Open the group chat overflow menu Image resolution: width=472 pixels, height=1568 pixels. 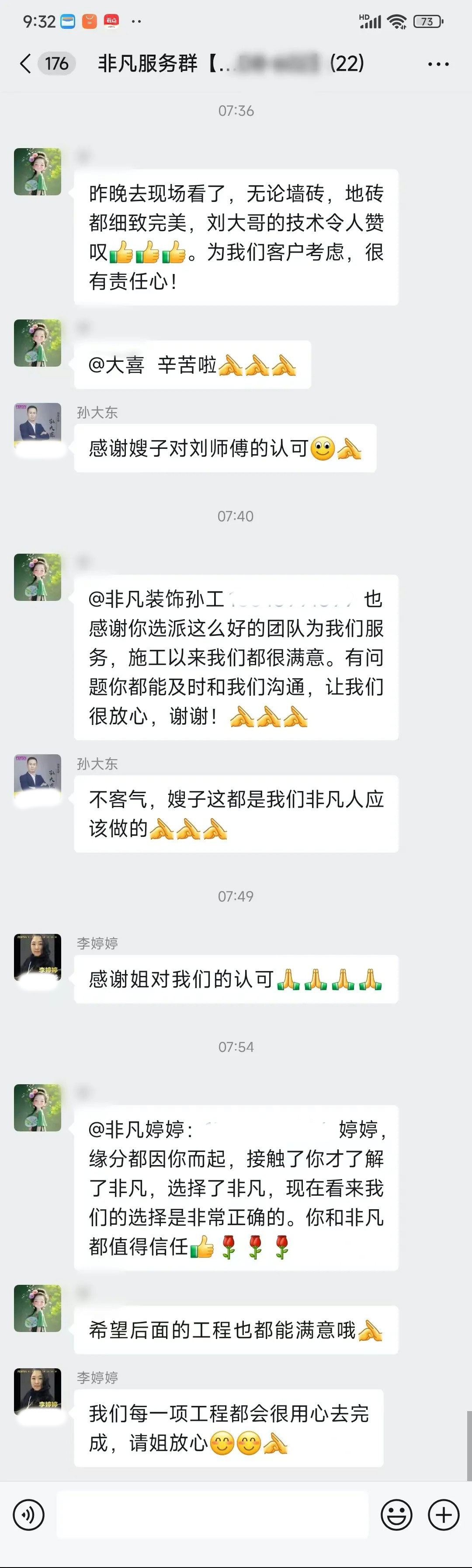(438, 64)
